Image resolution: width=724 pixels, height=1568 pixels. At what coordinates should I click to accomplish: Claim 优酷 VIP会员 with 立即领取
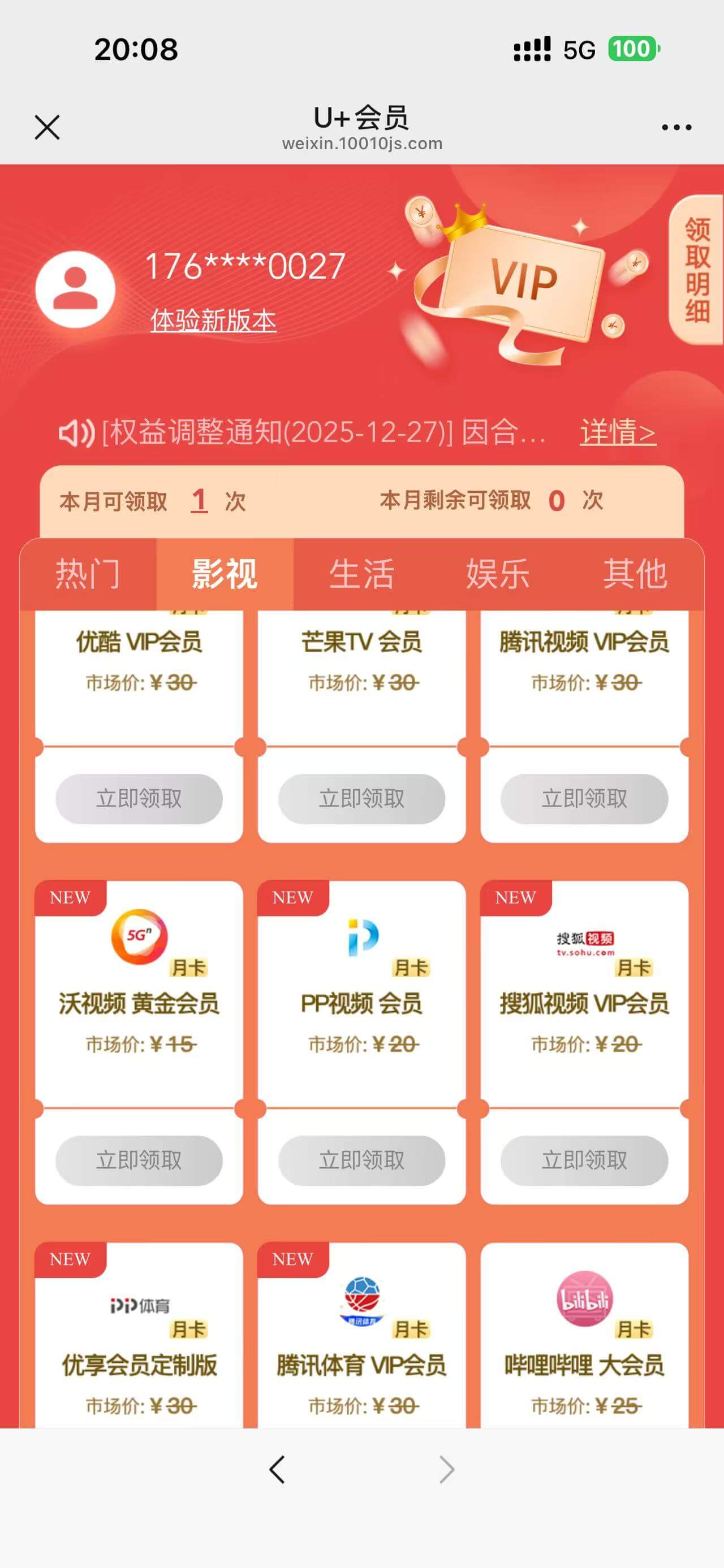point(139,799)
